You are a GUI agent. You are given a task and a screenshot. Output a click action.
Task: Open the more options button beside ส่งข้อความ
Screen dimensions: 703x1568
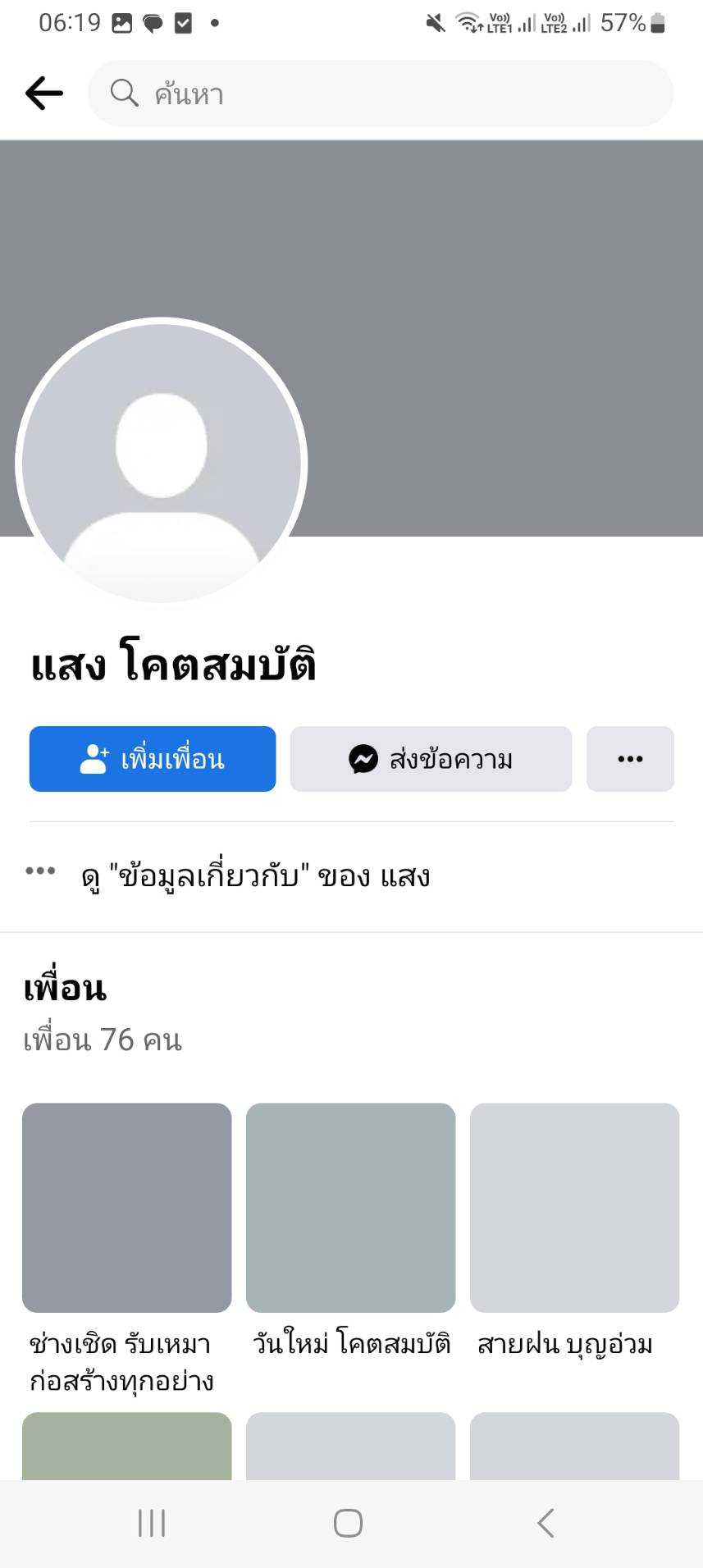pos(630,759)
